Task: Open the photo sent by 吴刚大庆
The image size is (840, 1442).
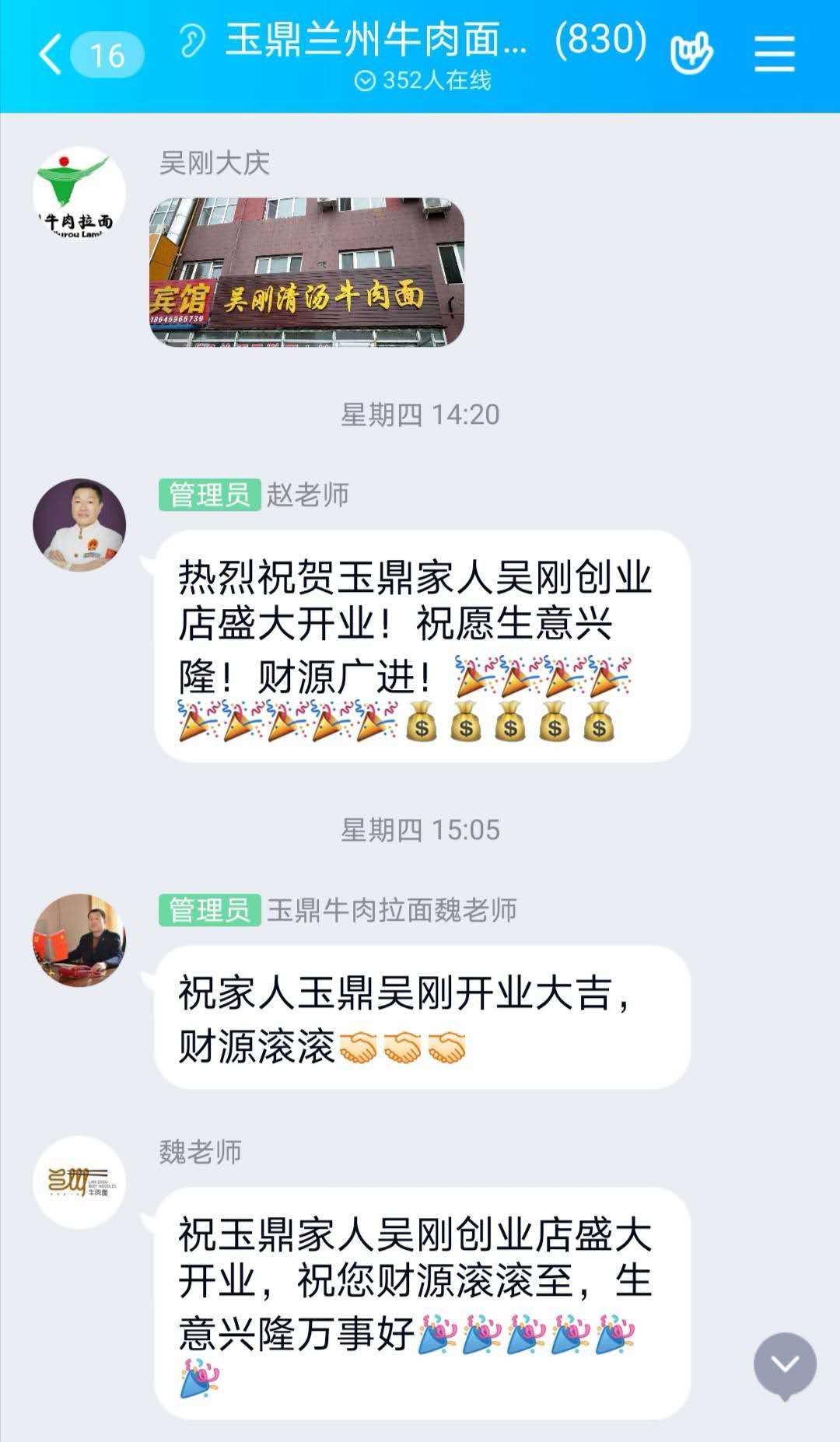Action: pyautogui.click(x=306, y=271)
